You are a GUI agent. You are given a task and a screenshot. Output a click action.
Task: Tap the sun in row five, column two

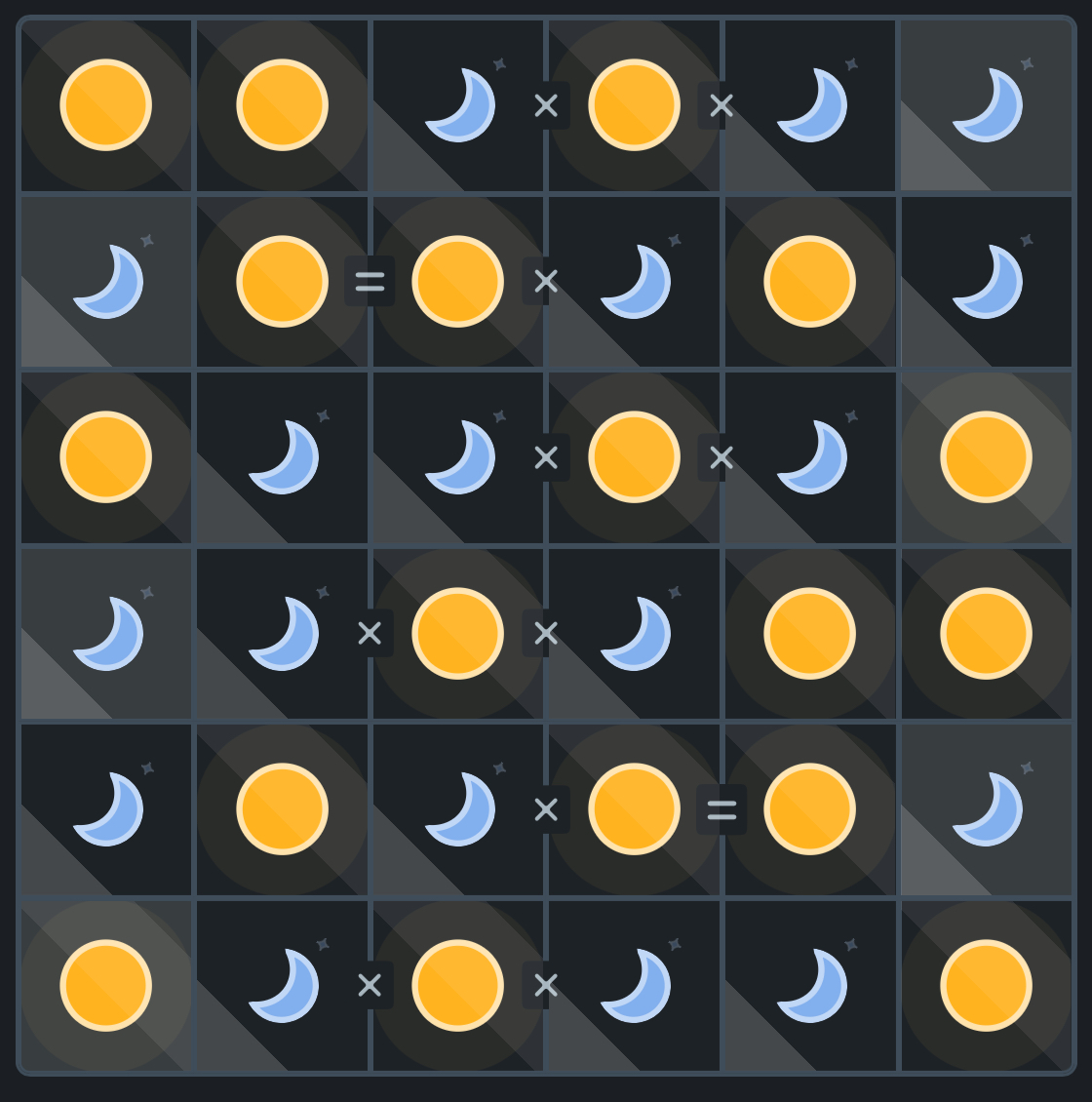pyautogui.click(x=283, y=809)
